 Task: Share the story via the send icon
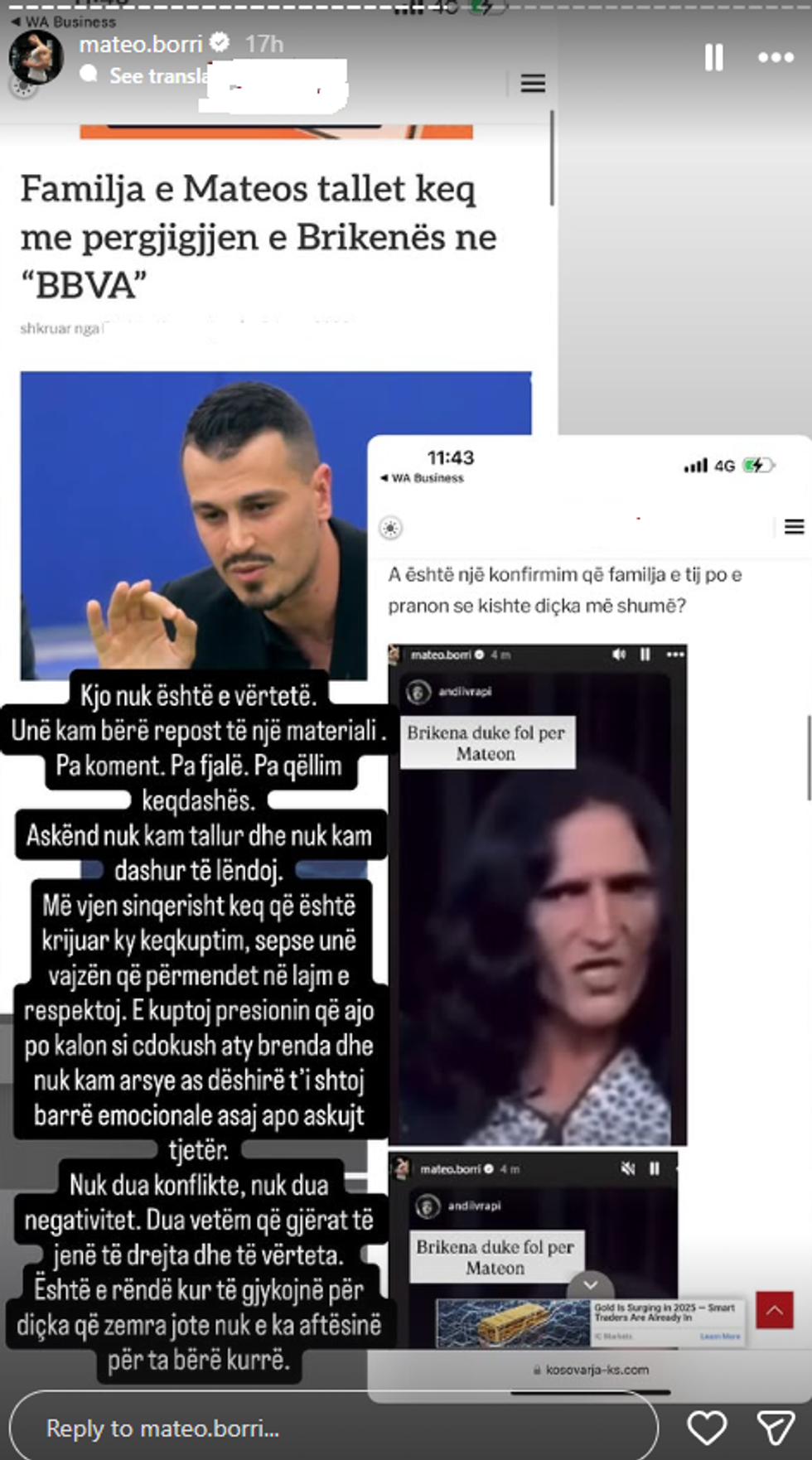[776, 1428]
